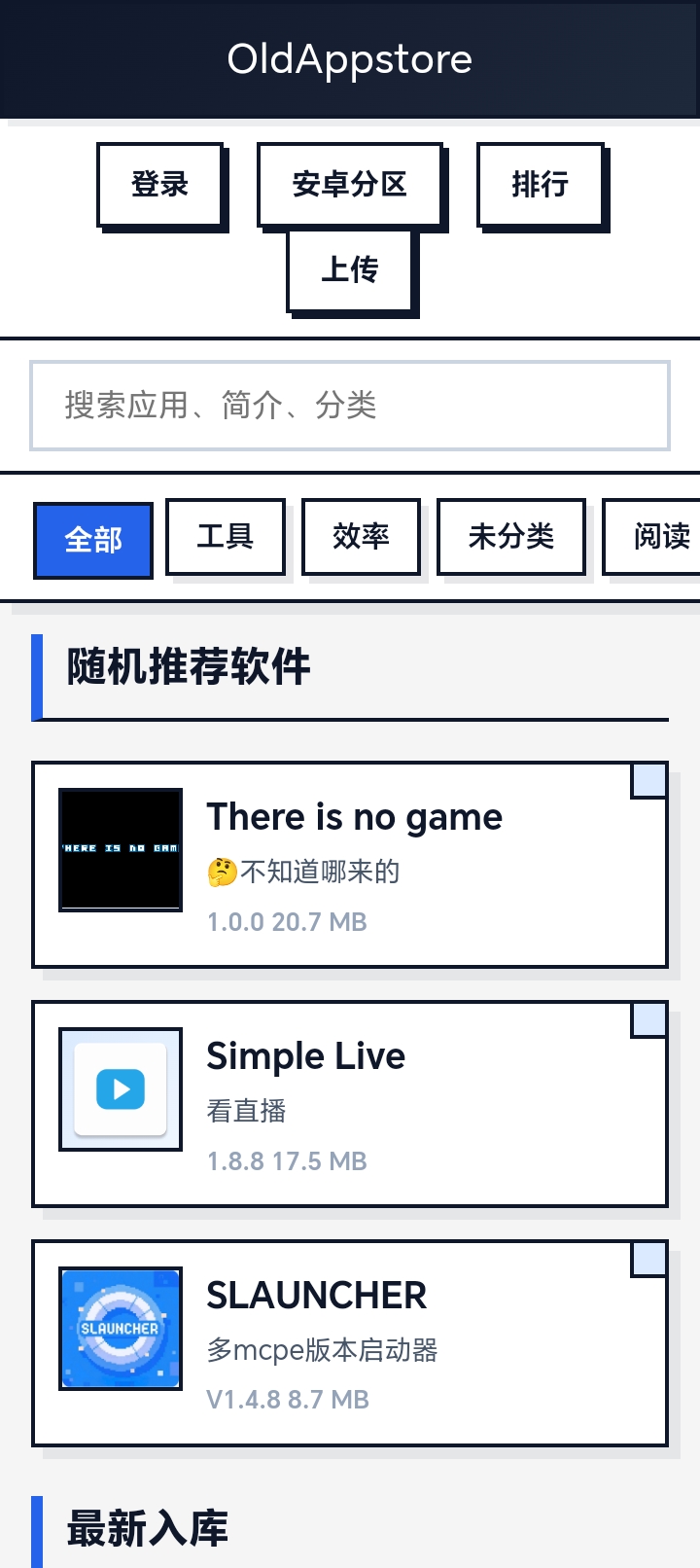View the 排行 rankings page
Image resolution: width=700 pixels, height=1568 pixels.
(541, 184)
